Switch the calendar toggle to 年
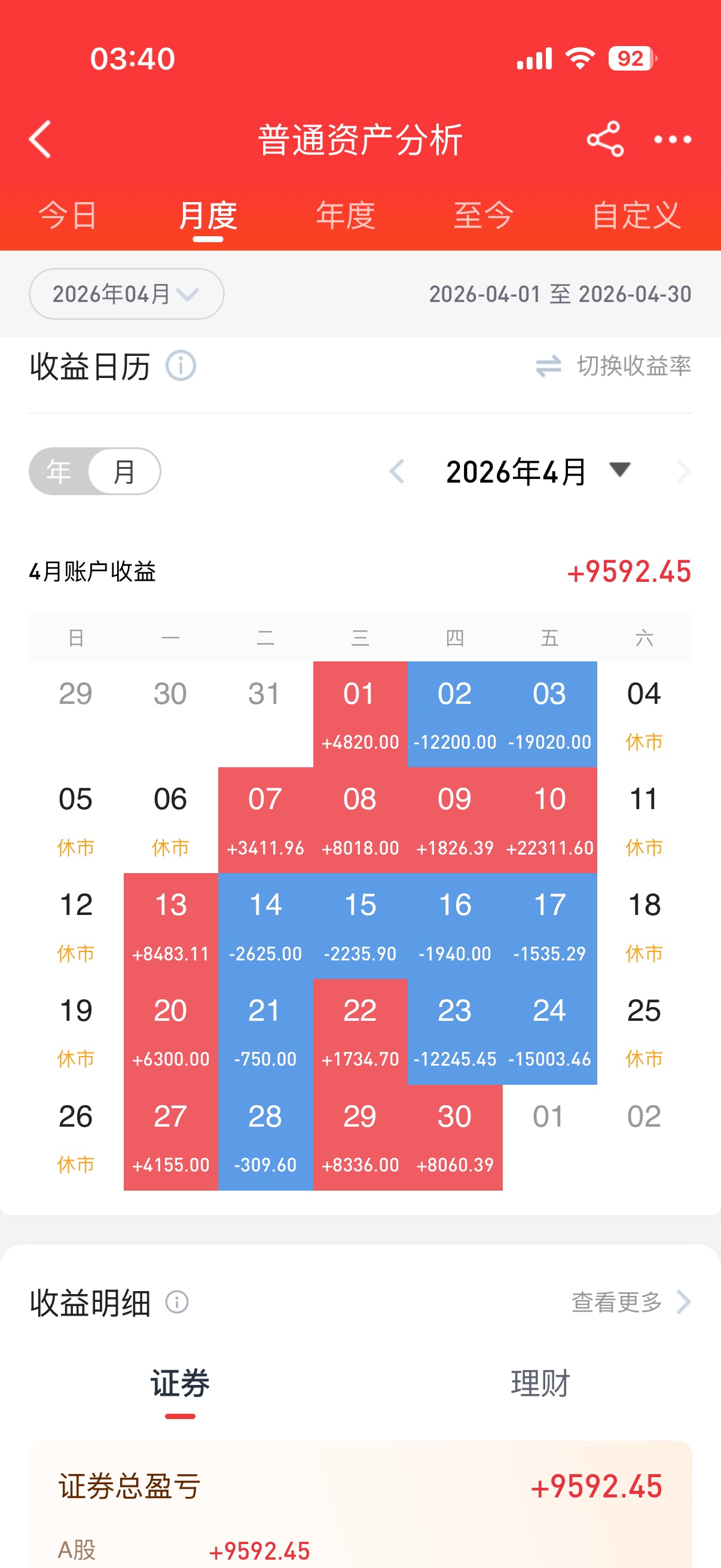Image resolution: width=721 pixels, height=1568 pixels. [59, 471]
